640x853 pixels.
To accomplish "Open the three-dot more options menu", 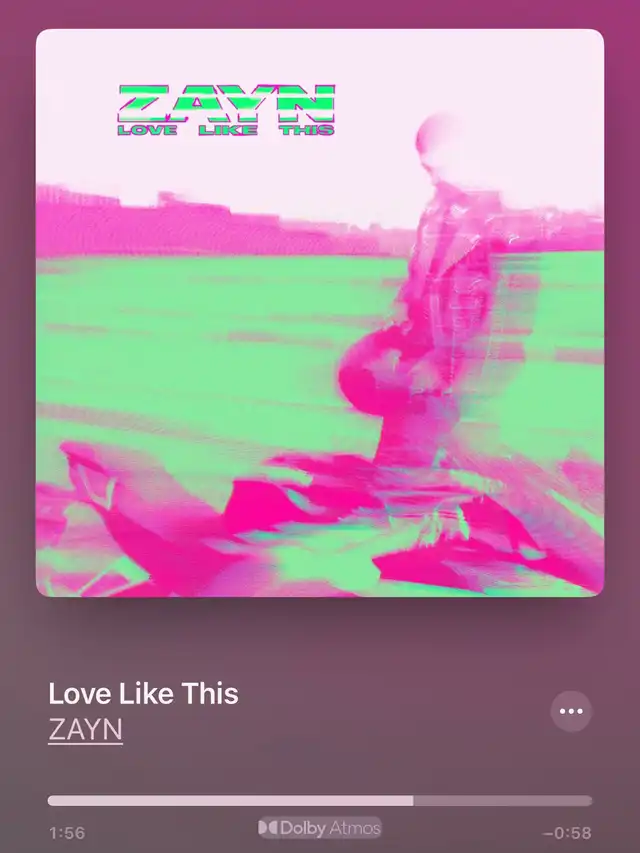I will coord(571,711).
